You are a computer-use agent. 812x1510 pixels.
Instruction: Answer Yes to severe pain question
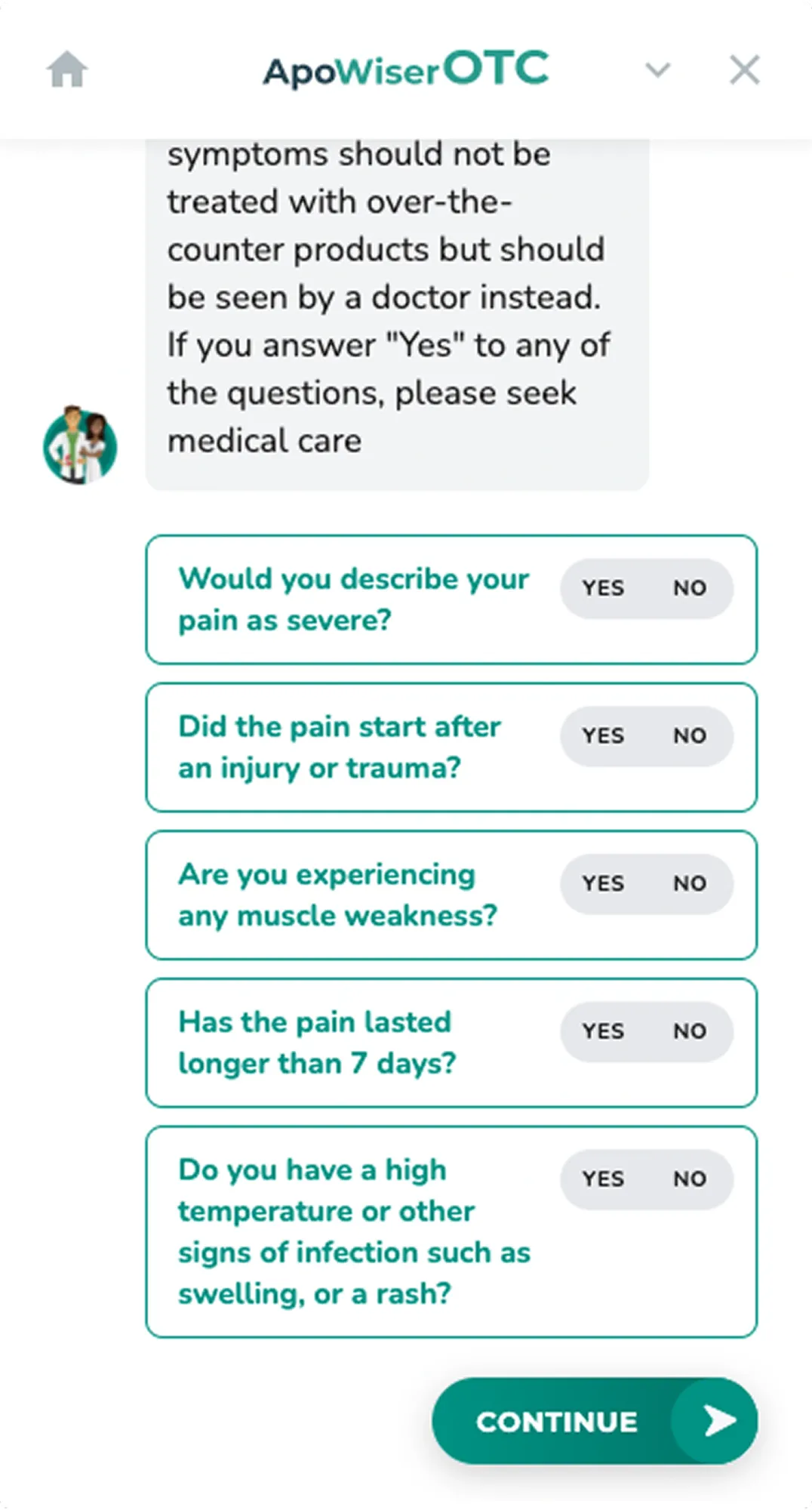click(x=603, y=588)
